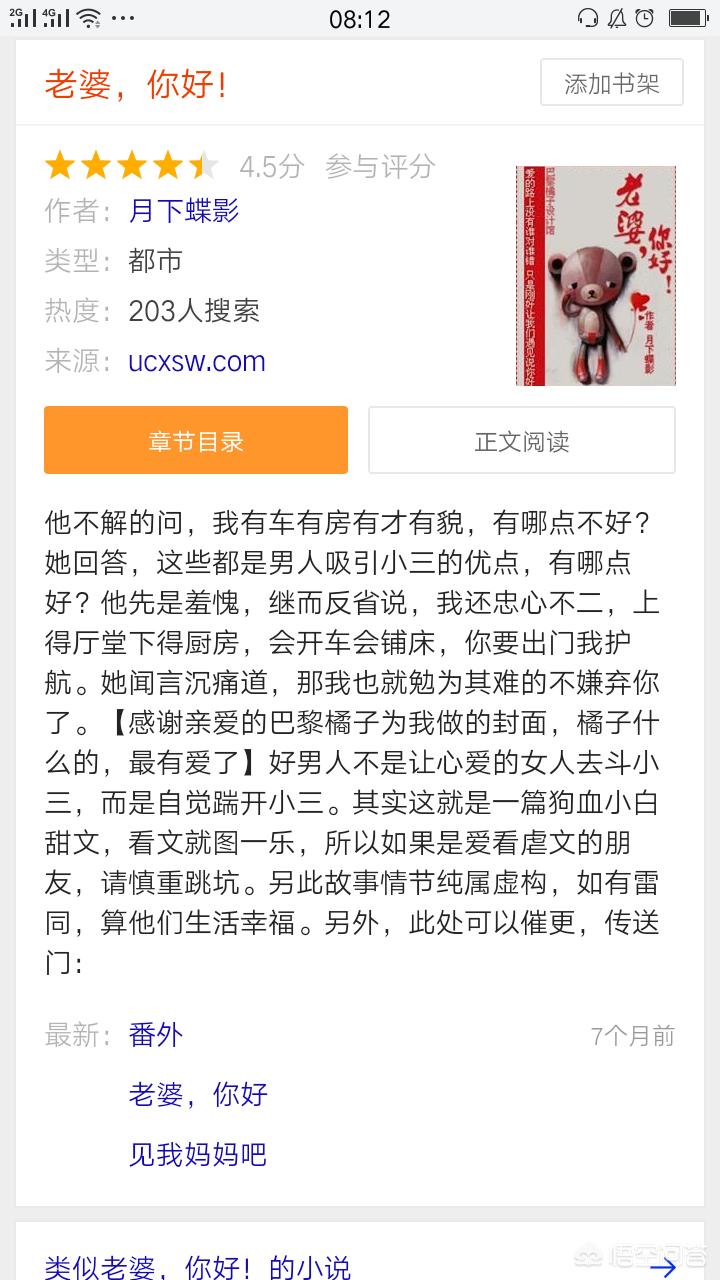Open author link 月下蝶影
The height and width of the screenshot is (1280, 720).
(x=184, y=210)
